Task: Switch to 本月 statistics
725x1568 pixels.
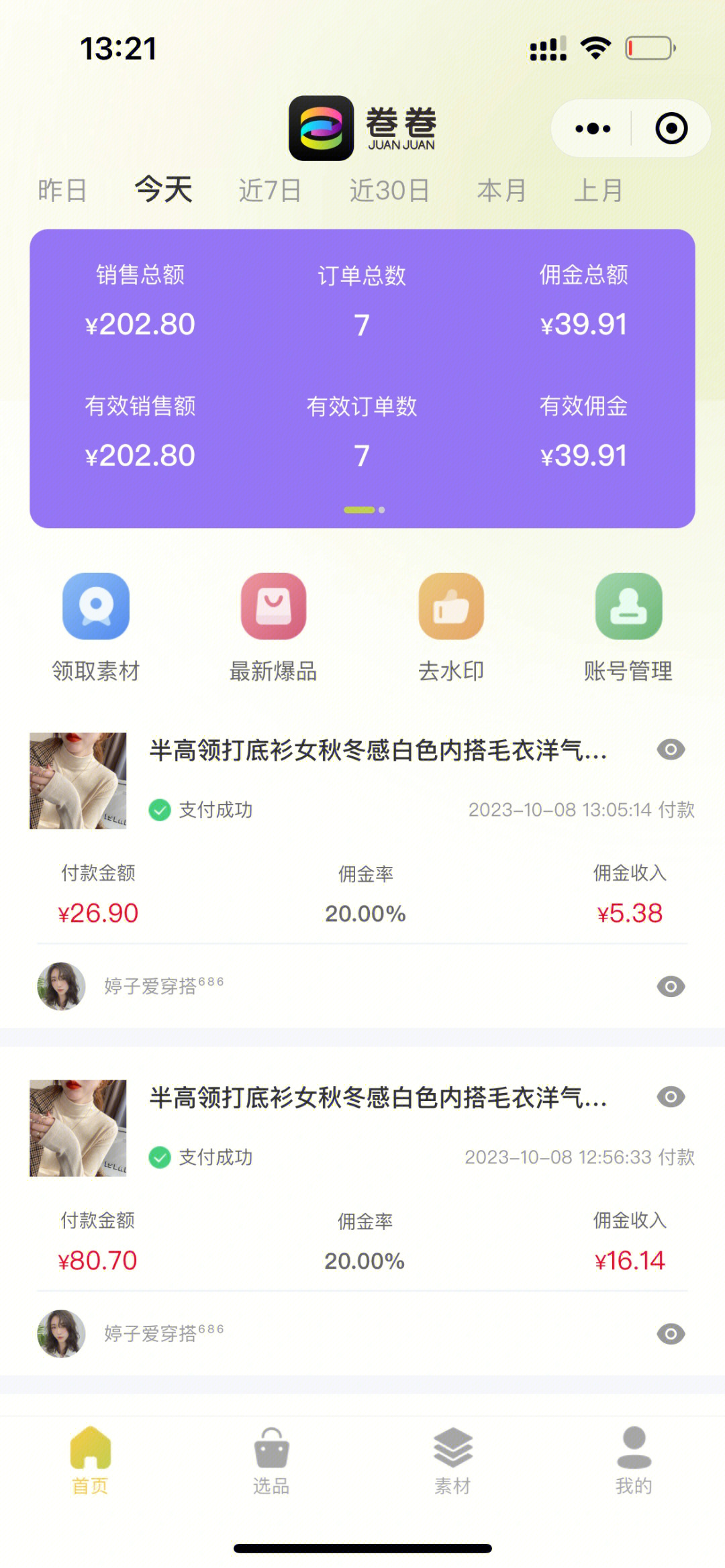Action: tap(501, 191)
